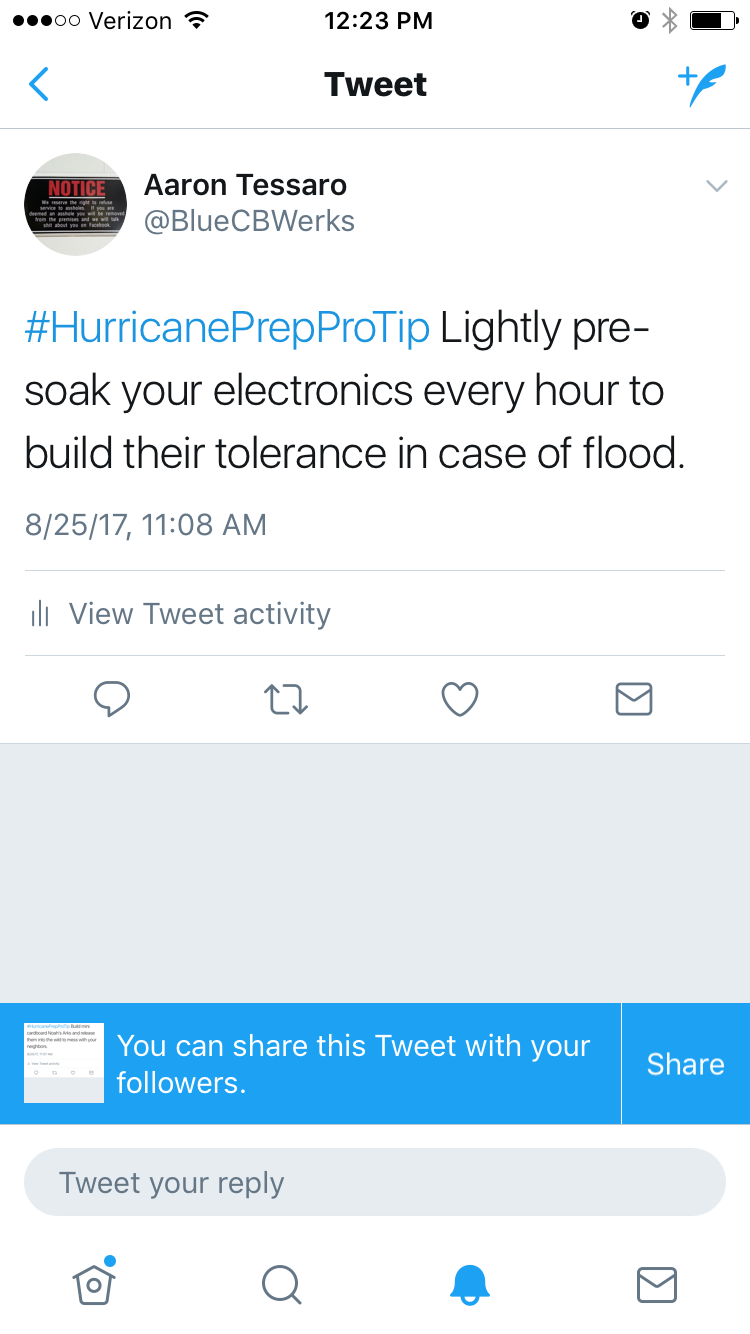The width and height of the screenshot is (750, 1334).
Task: Focus the Tweet your reply field
Action: click(374, 1183)
